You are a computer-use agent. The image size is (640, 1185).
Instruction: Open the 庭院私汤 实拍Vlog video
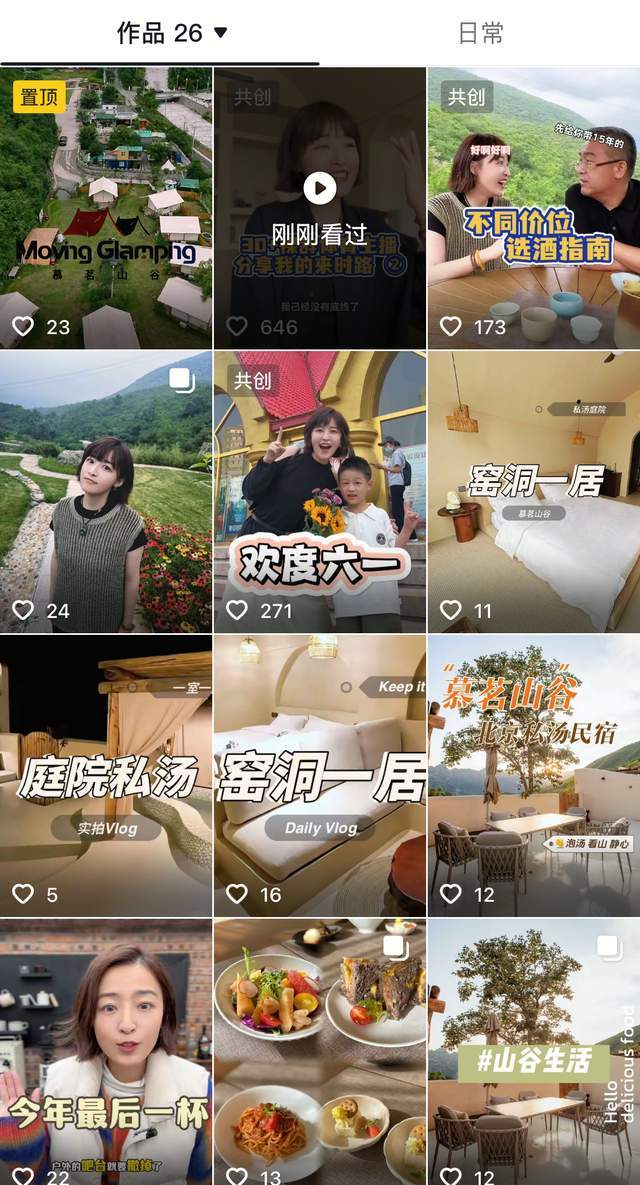(106, 776)
